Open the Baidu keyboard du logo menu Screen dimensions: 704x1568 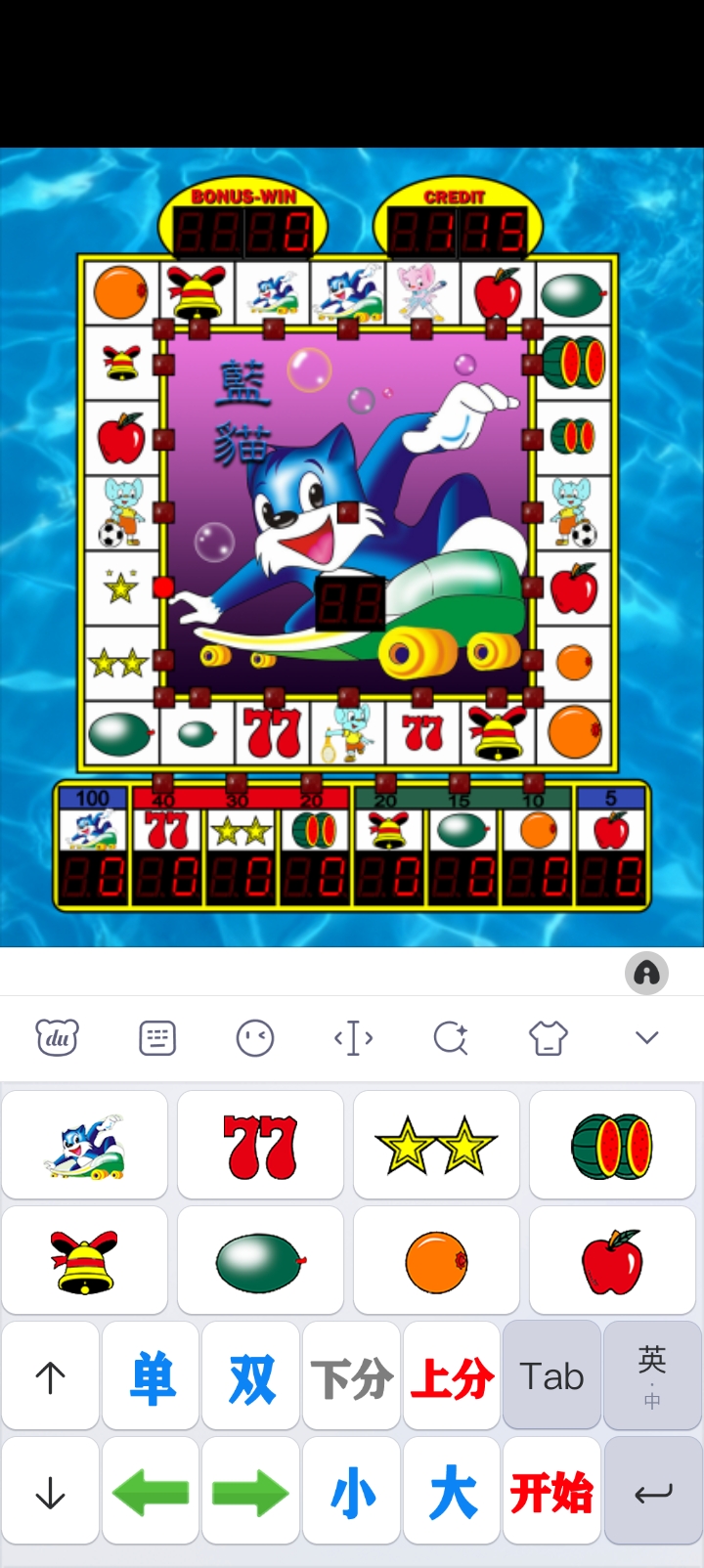(58, 1037)
